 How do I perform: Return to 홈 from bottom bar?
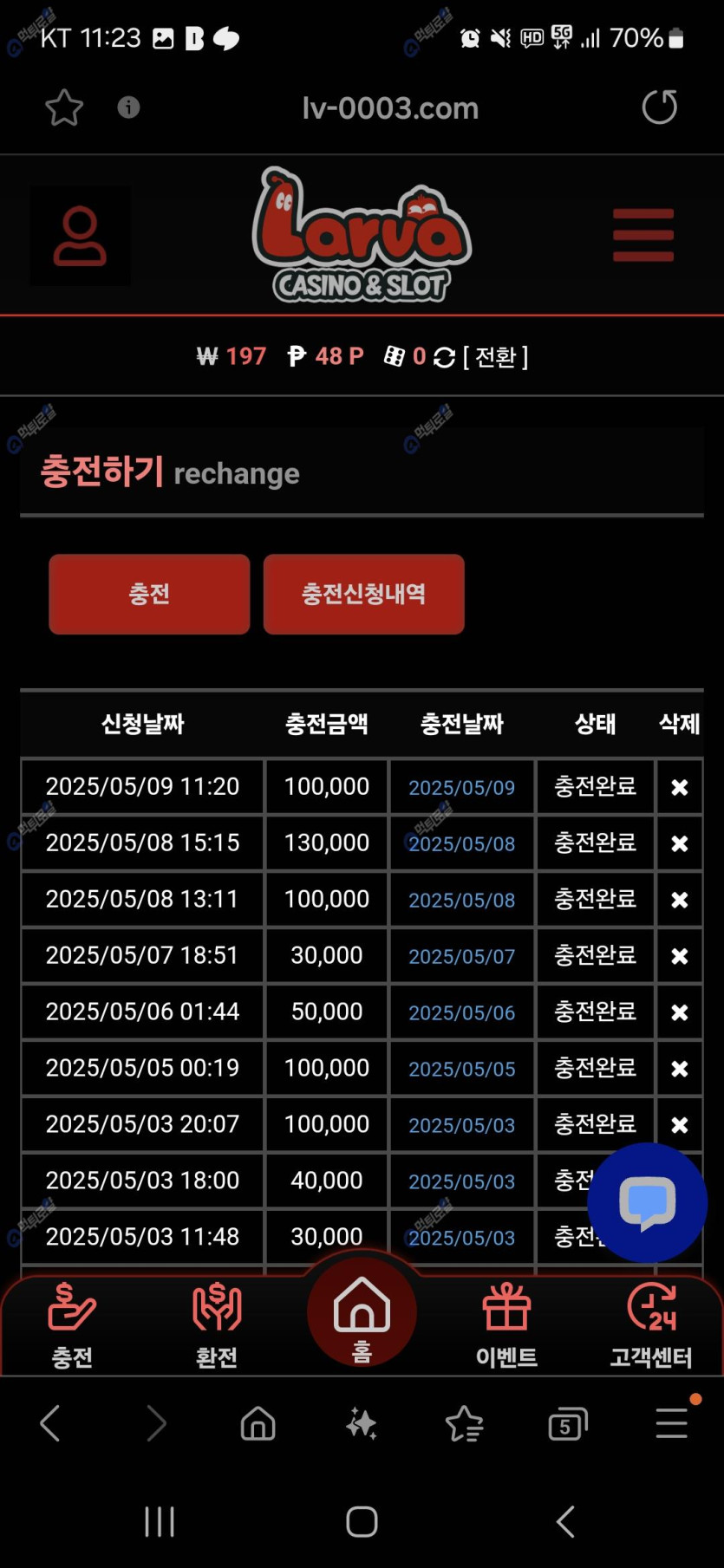[x=362, y=1315]
